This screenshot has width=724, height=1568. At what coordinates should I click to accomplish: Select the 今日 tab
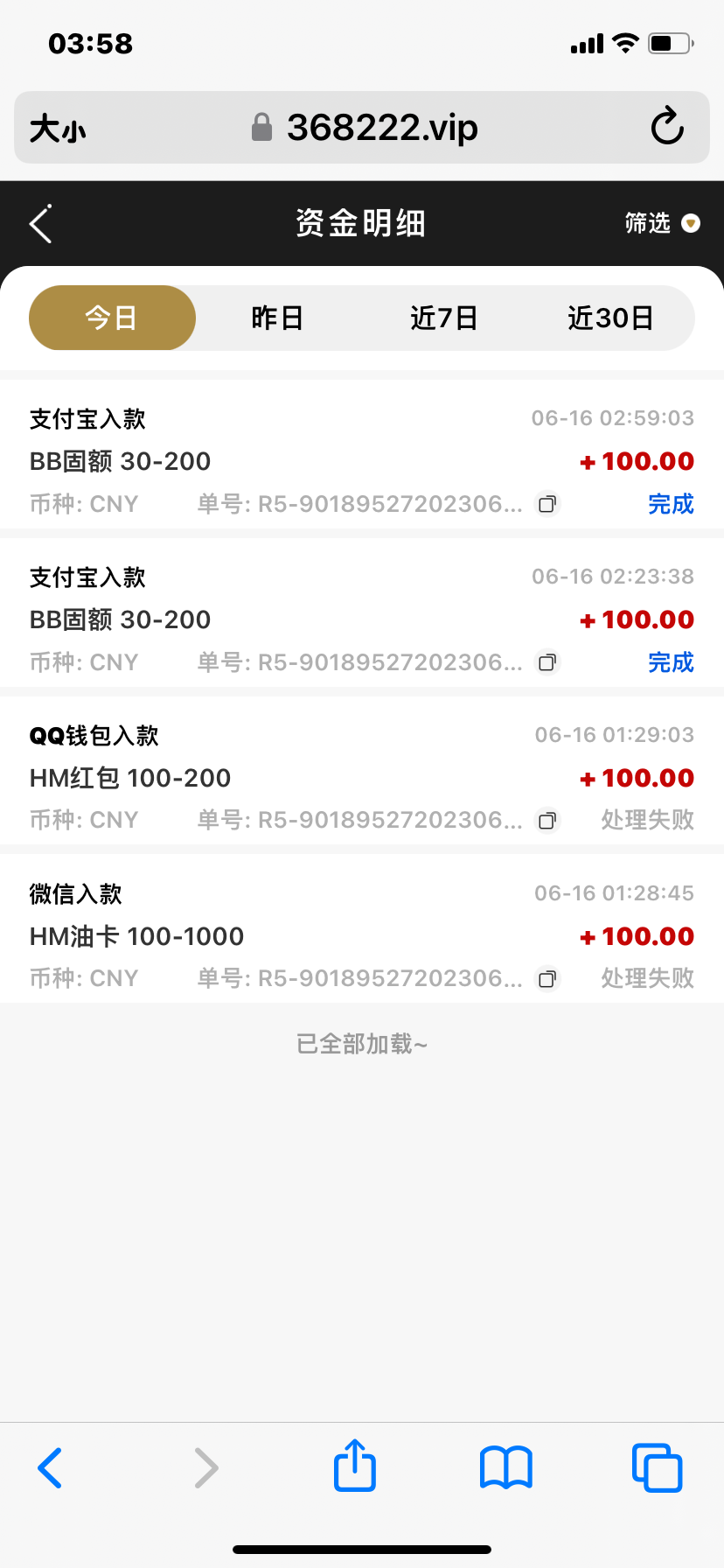click(112, 318)
